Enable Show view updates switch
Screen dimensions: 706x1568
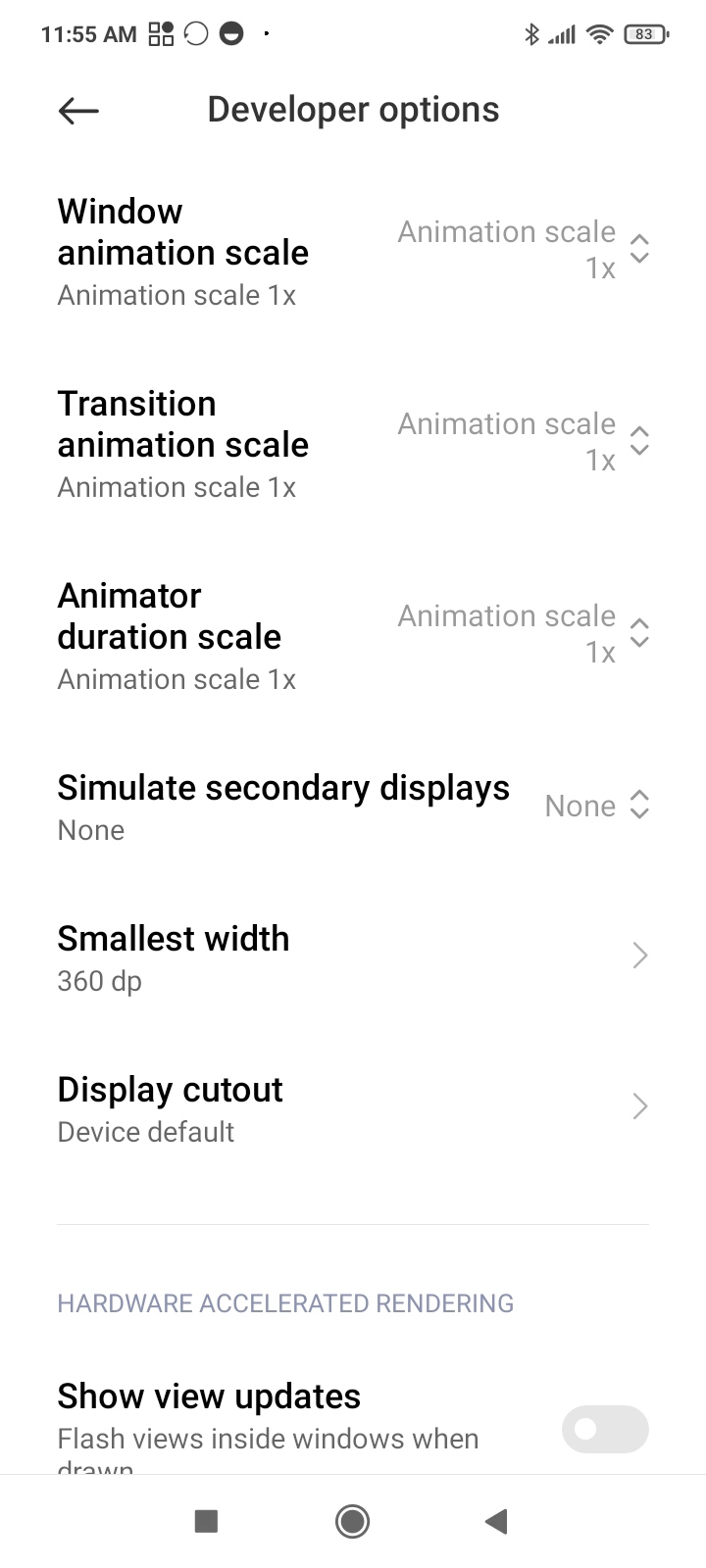[x=604, y=1429]
